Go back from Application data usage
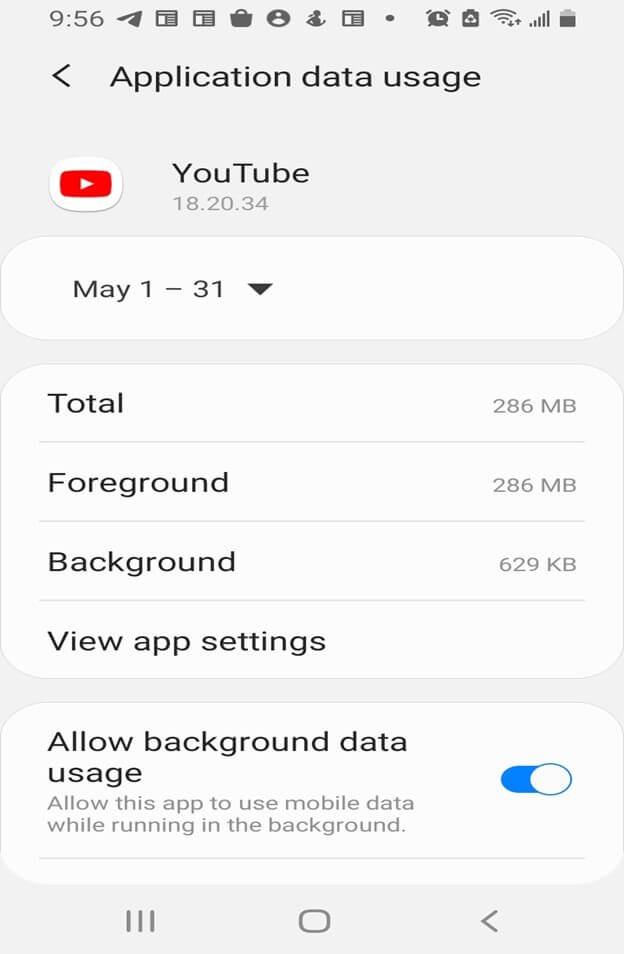Viewport: 624px width, 954px height. (x=62, y=76)
